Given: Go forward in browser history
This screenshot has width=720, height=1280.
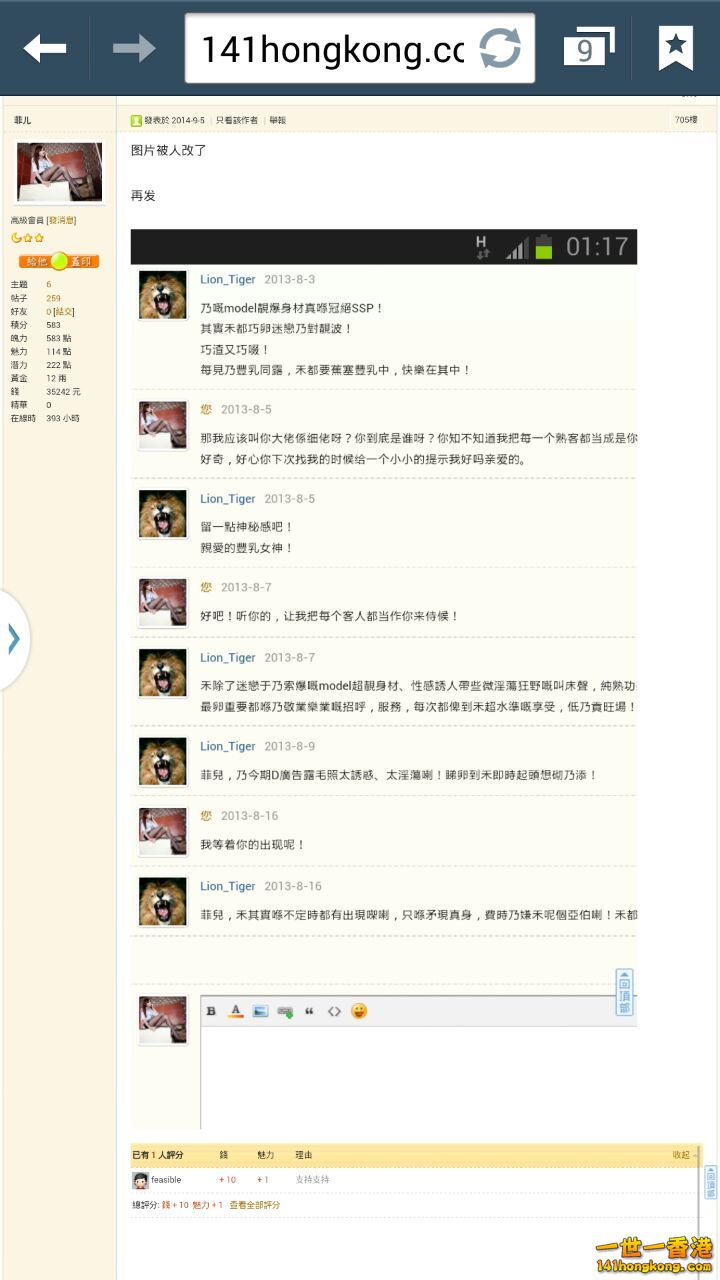Looking at the screenshot, I should pos(134,47).
